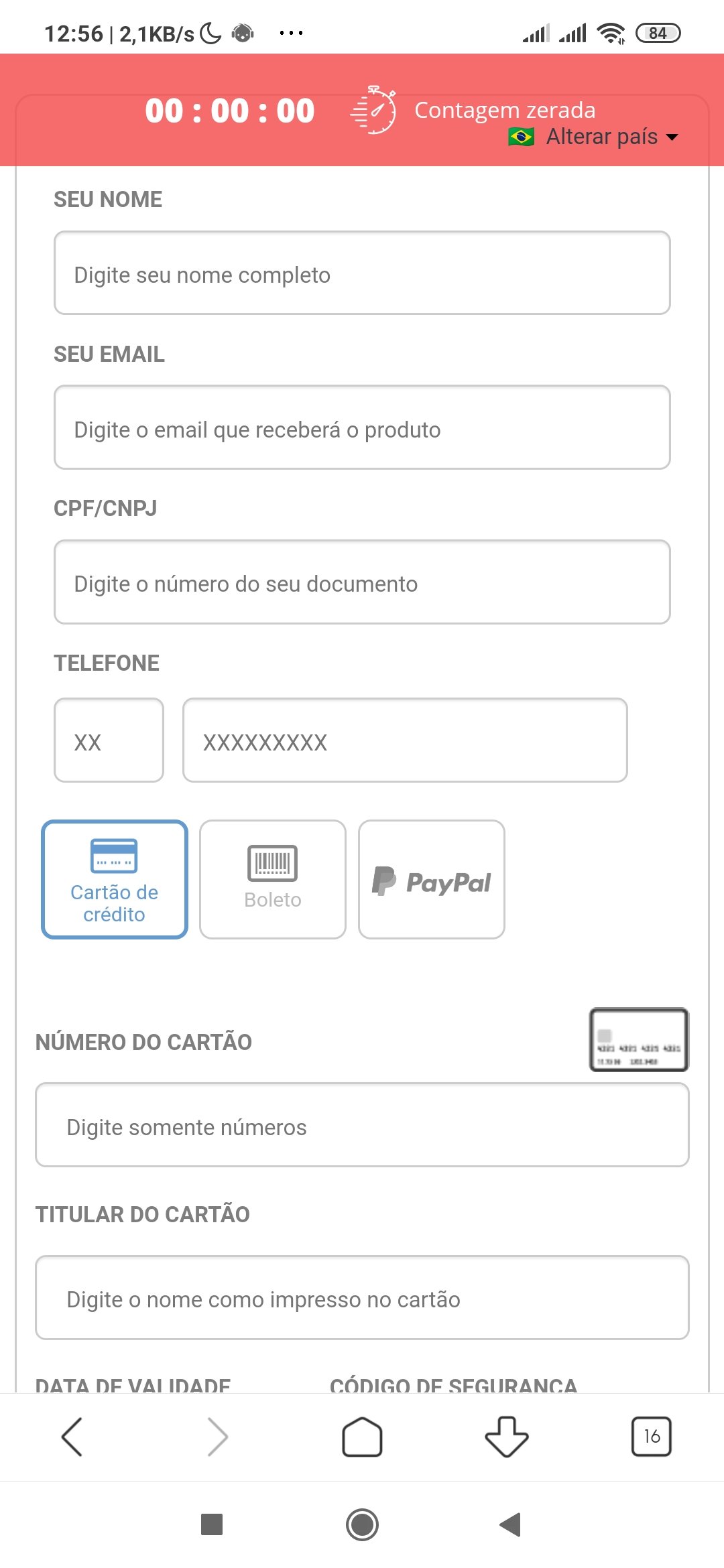Open the system recent apps square
This screenshot has width=724, height=1568.
[x=212, y=1524]
